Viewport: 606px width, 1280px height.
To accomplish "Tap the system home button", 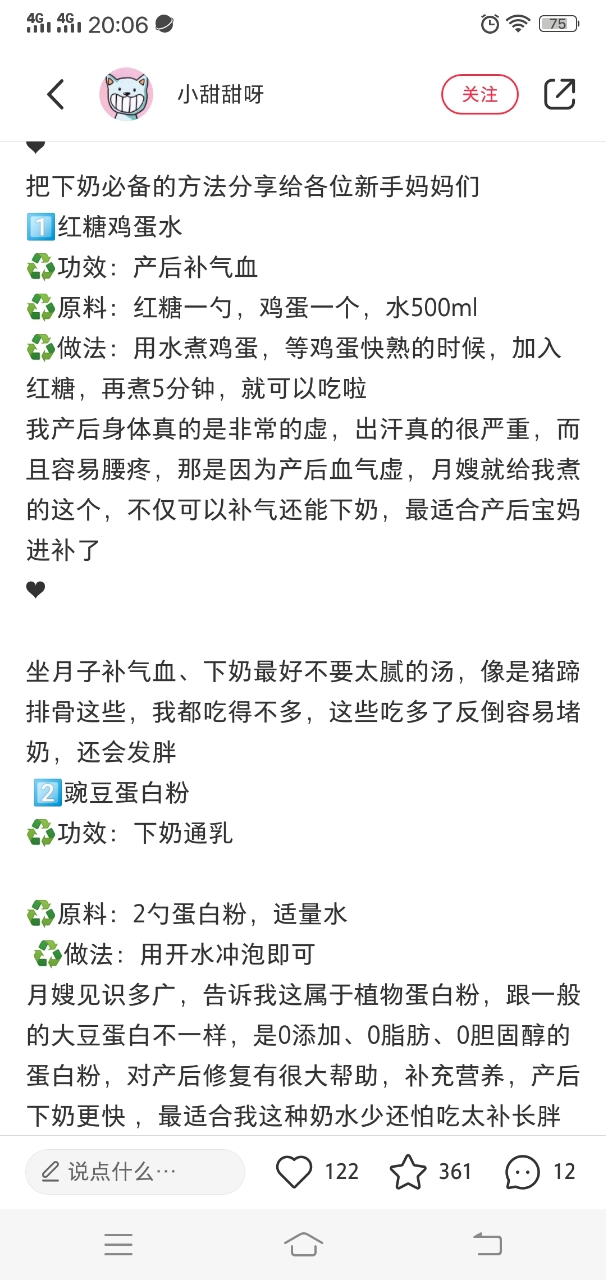I will (x=303, y=1243).
